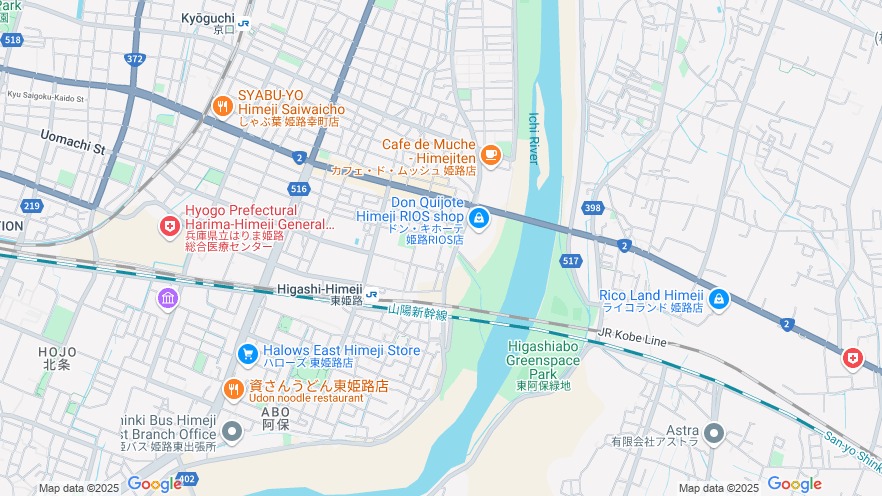Select the purple museum marker
Image resolution: width=882 pixels, height=496 pixels.
click(168, 298)
